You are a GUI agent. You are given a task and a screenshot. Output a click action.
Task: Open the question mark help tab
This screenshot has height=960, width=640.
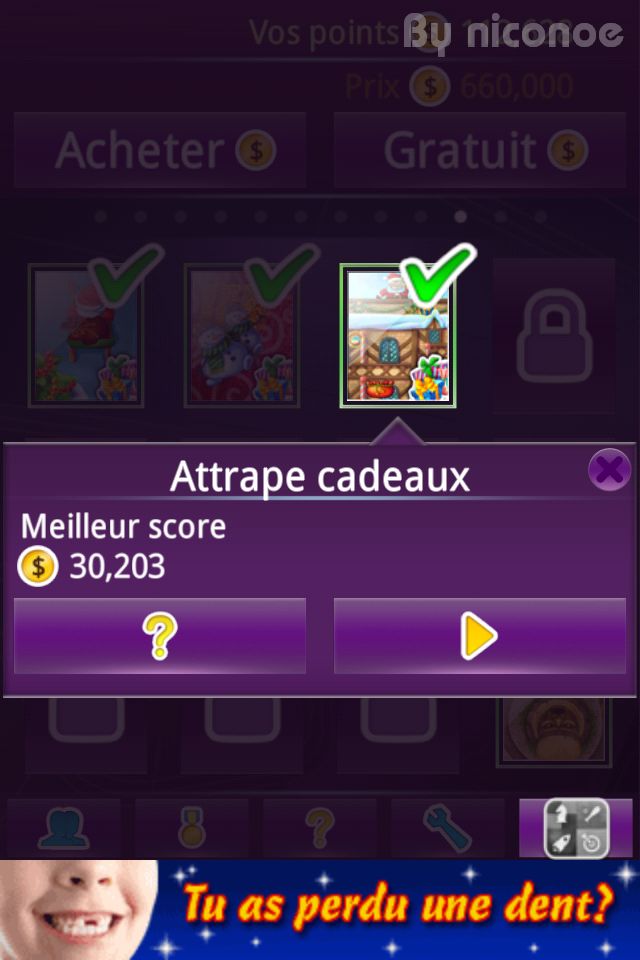(x=320, y=828)
